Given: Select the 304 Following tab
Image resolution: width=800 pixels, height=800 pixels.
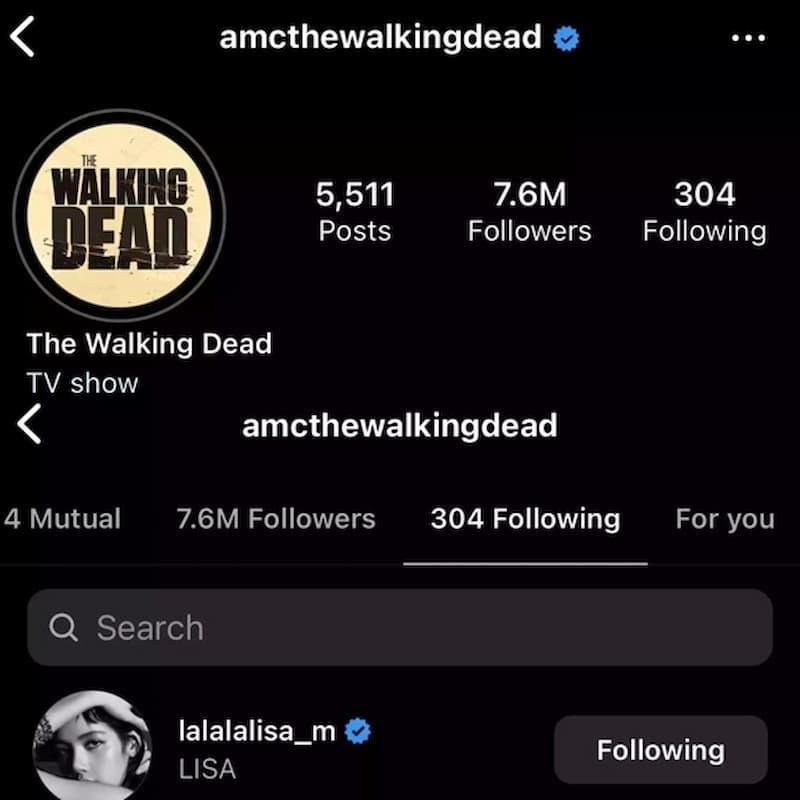Looking at the screenshot, I should [525, 519].
